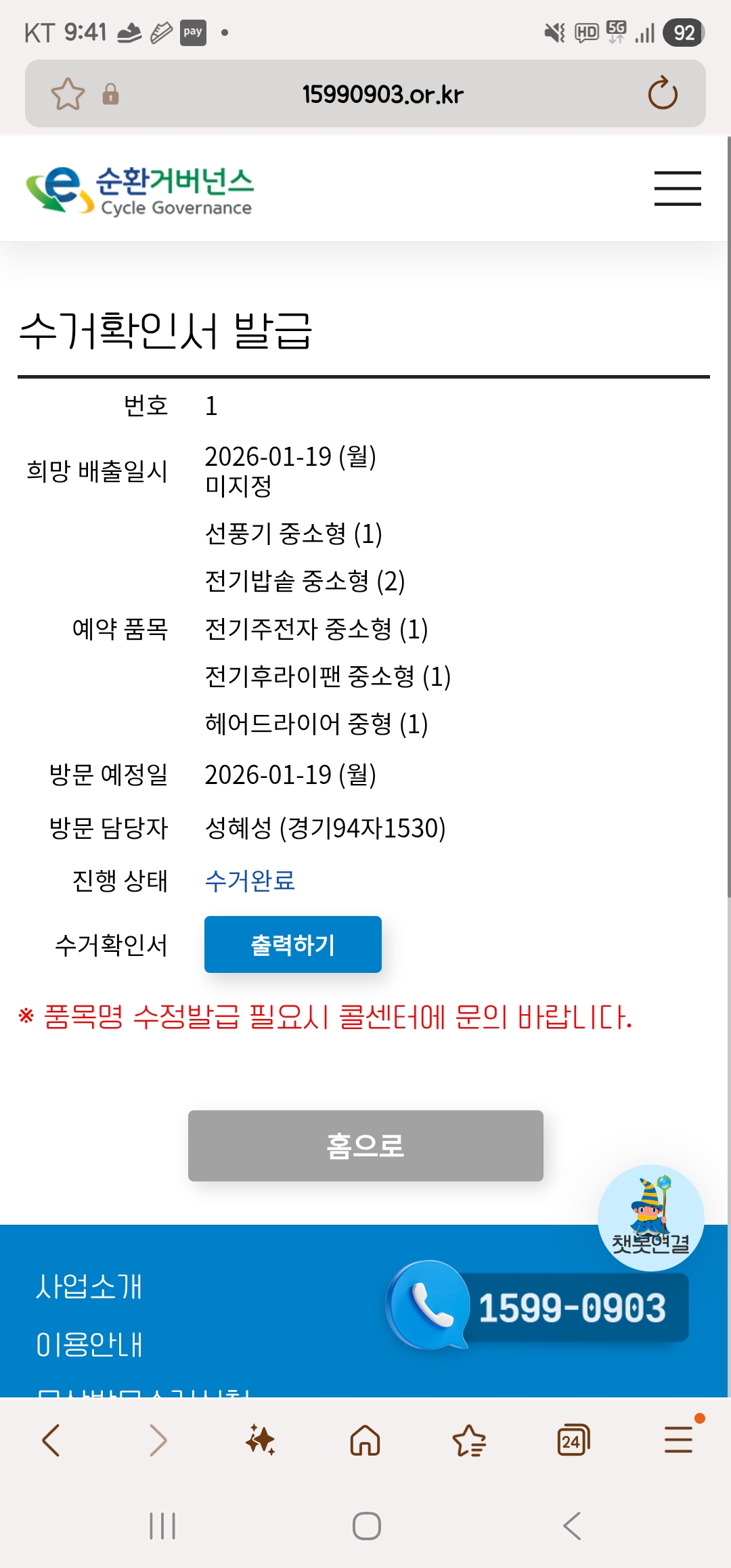The width and height of the screenshot is (731, 1568).
Task: Tap the Cycle Governance logo to go home
Action: pos(139,190)
